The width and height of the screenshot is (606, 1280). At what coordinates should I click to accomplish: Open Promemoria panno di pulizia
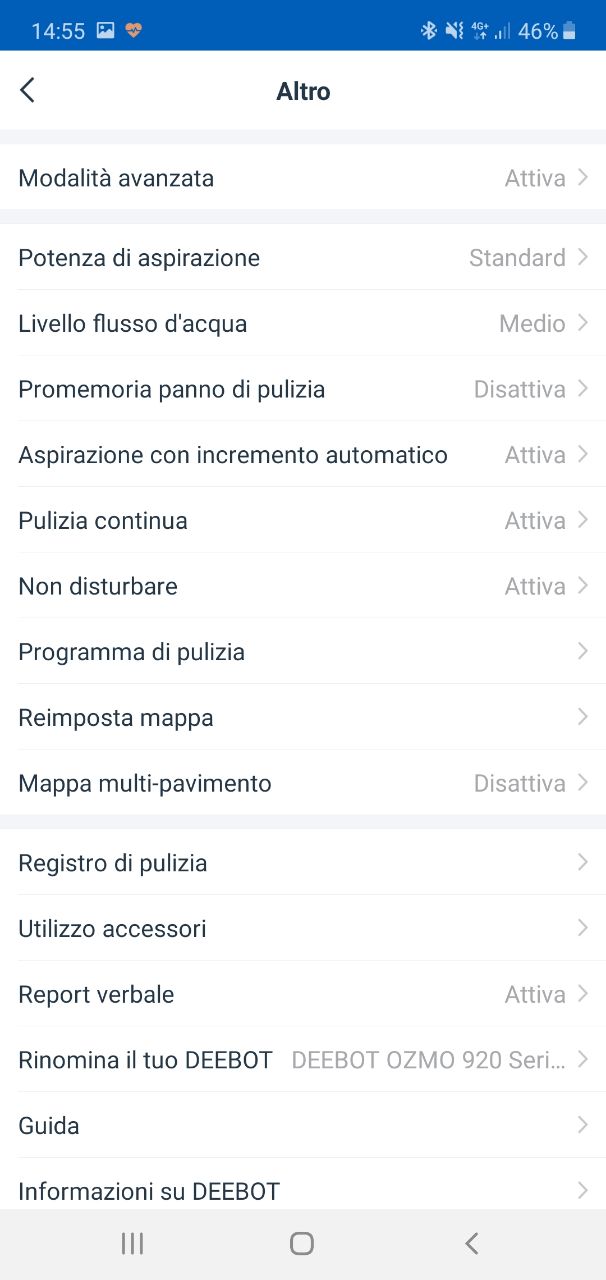[303, 389]
